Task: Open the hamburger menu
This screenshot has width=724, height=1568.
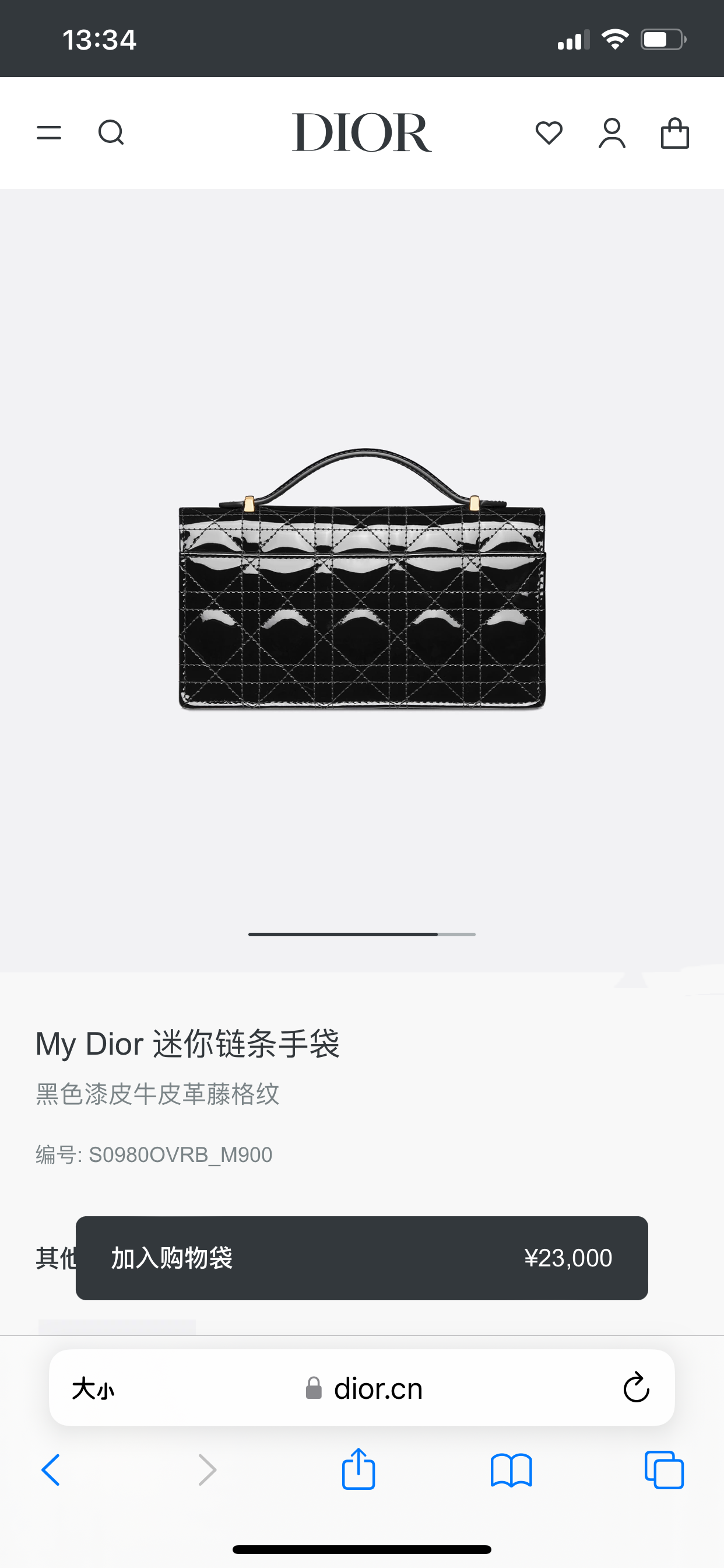Action: 48,132
